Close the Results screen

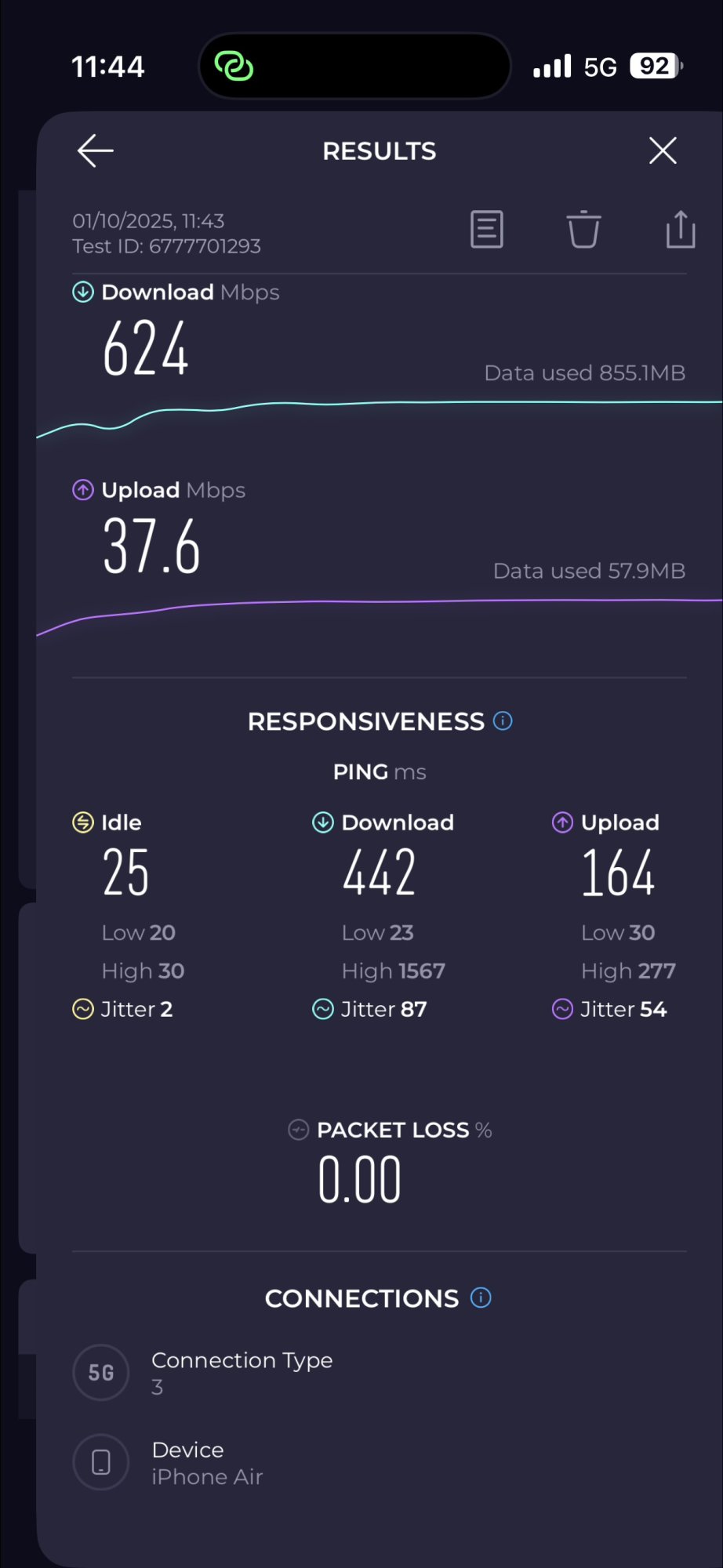663,151
